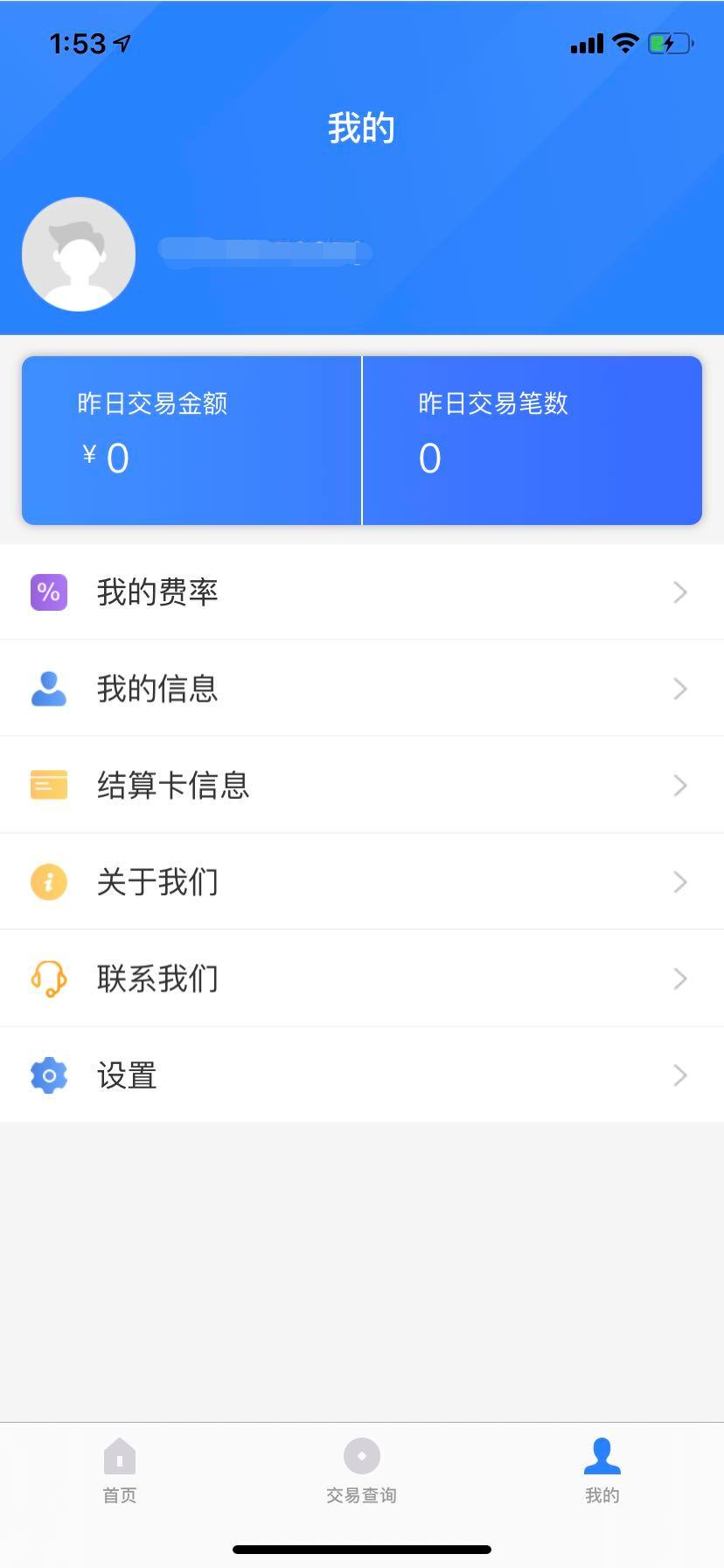Click the gear icon beside 设置
724x1568 pixels.
pos(49,1074)
